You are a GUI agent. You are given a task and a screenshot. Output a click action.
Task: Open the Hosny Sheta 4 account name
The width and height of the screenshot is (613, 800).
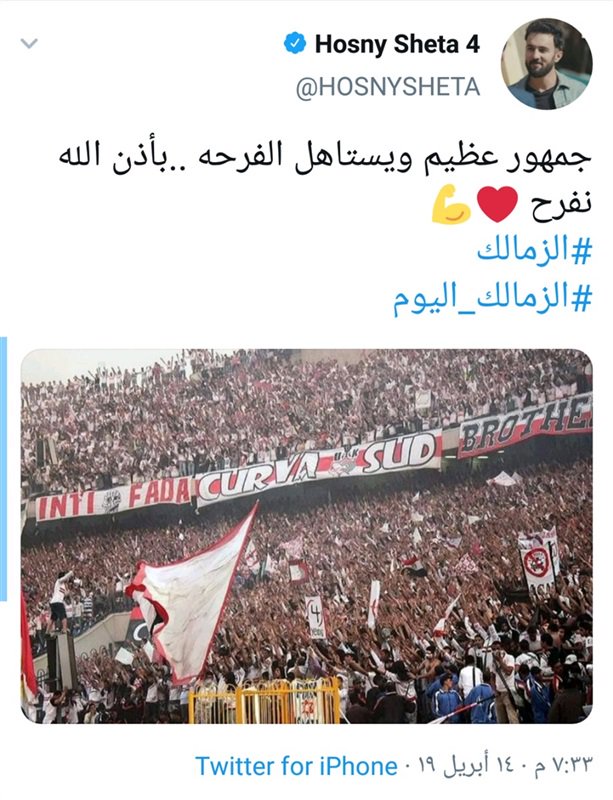pyautogui.click(x=398, y=45)
